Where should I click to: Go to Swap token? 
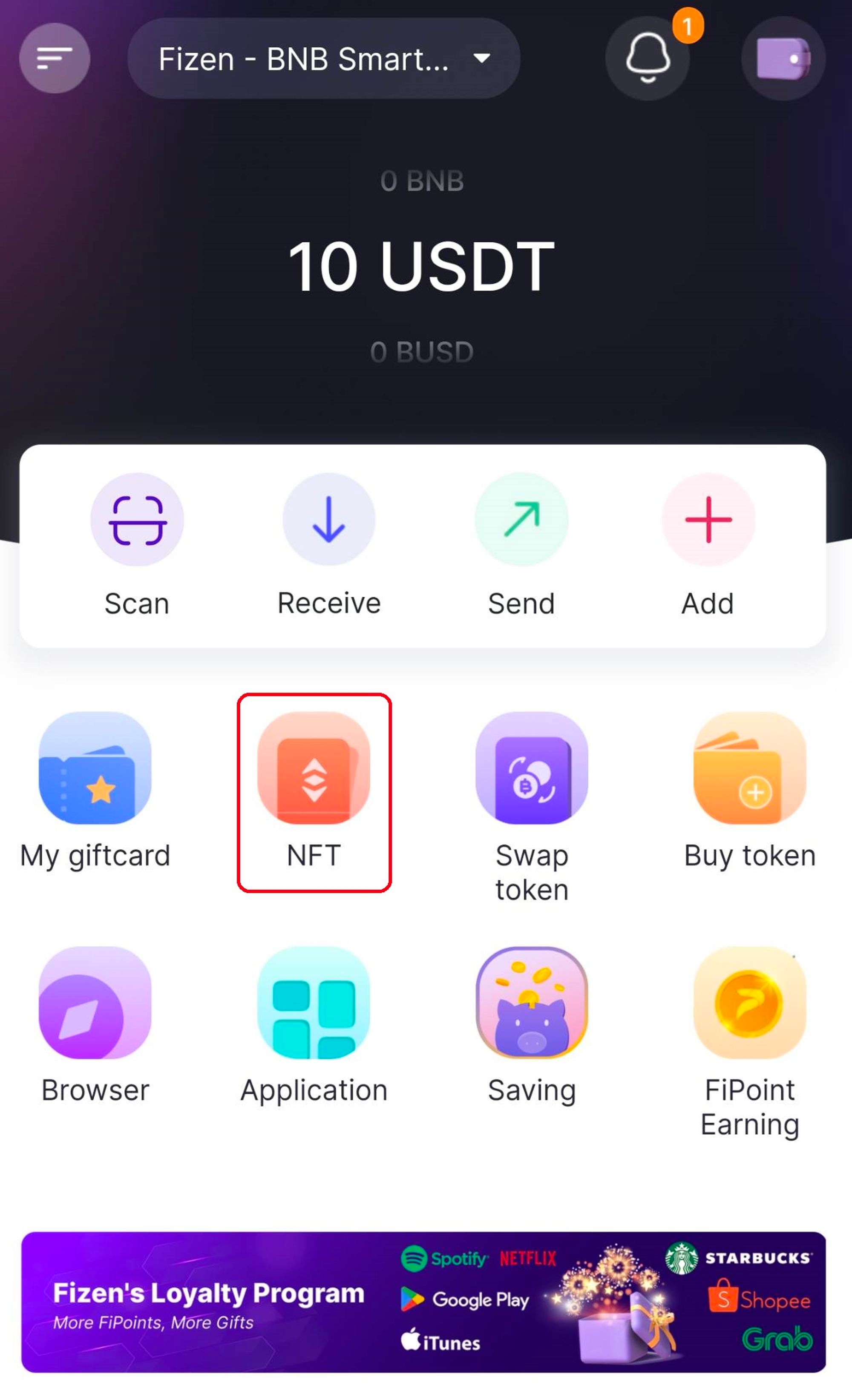[531, 769]
